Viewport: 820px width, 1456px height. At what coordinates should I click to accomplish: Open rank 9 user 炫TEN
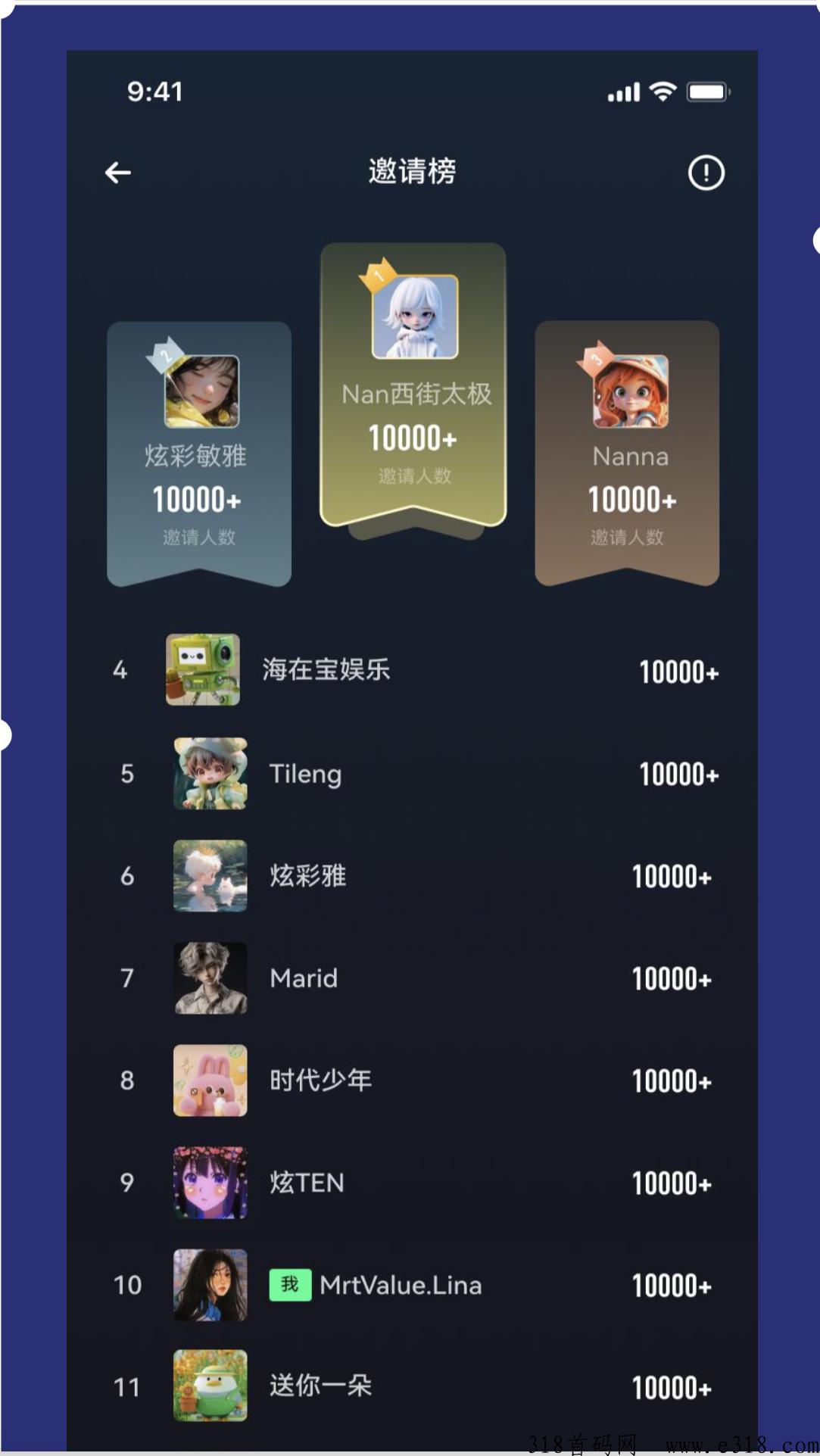pyautogui.click(x=413, y=1183)
